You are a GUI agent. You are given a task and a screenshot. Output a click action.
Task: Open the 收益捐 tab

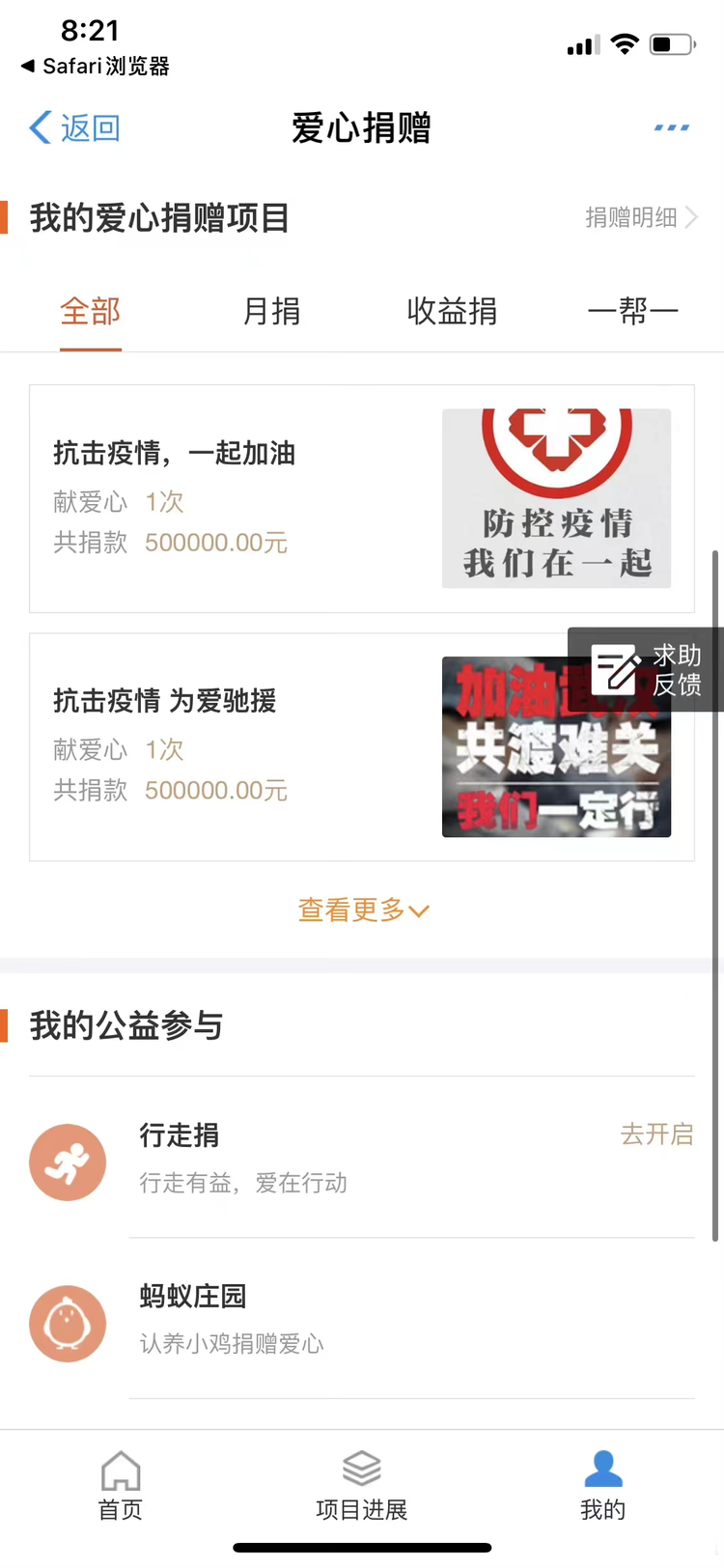452,311
